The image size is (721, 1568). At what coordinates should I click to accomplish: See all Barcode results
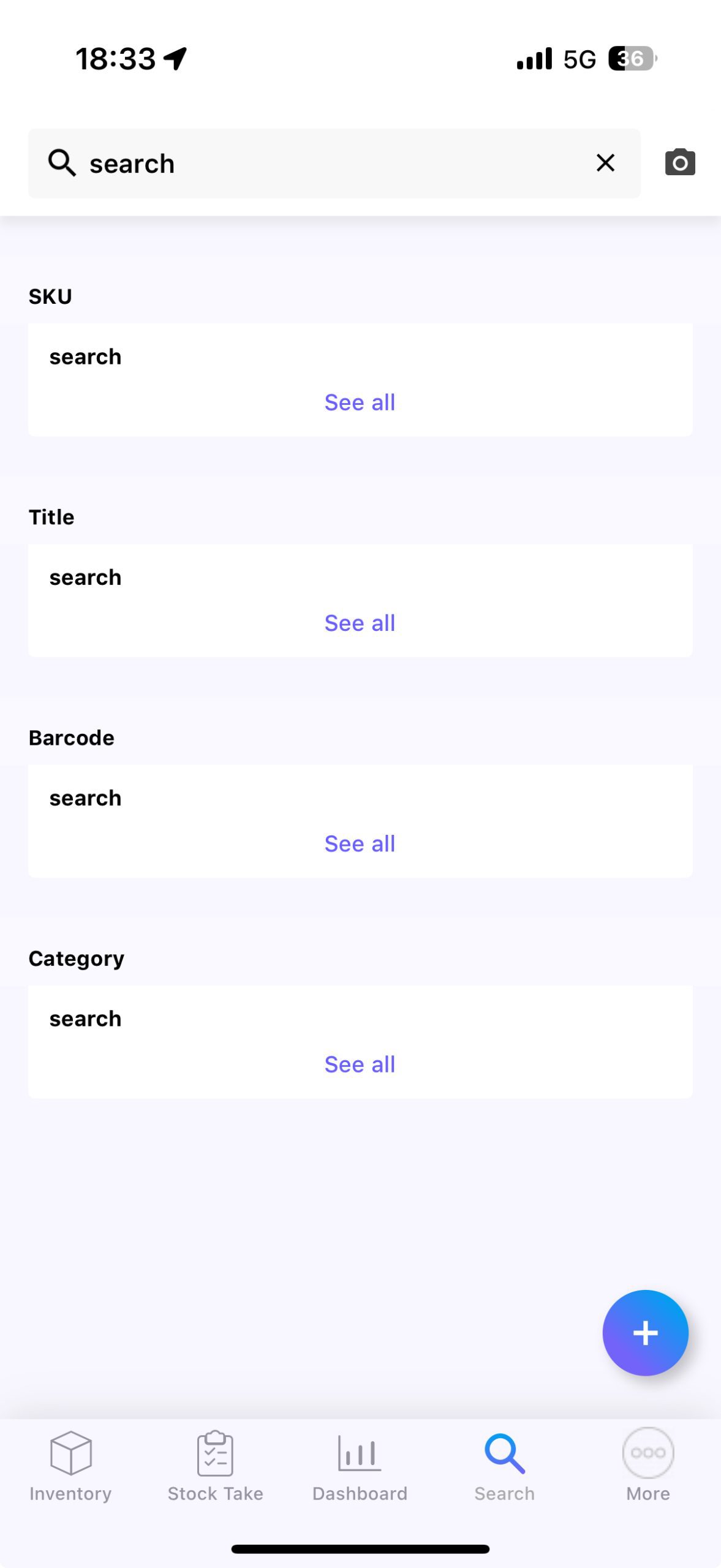(360, 843)
